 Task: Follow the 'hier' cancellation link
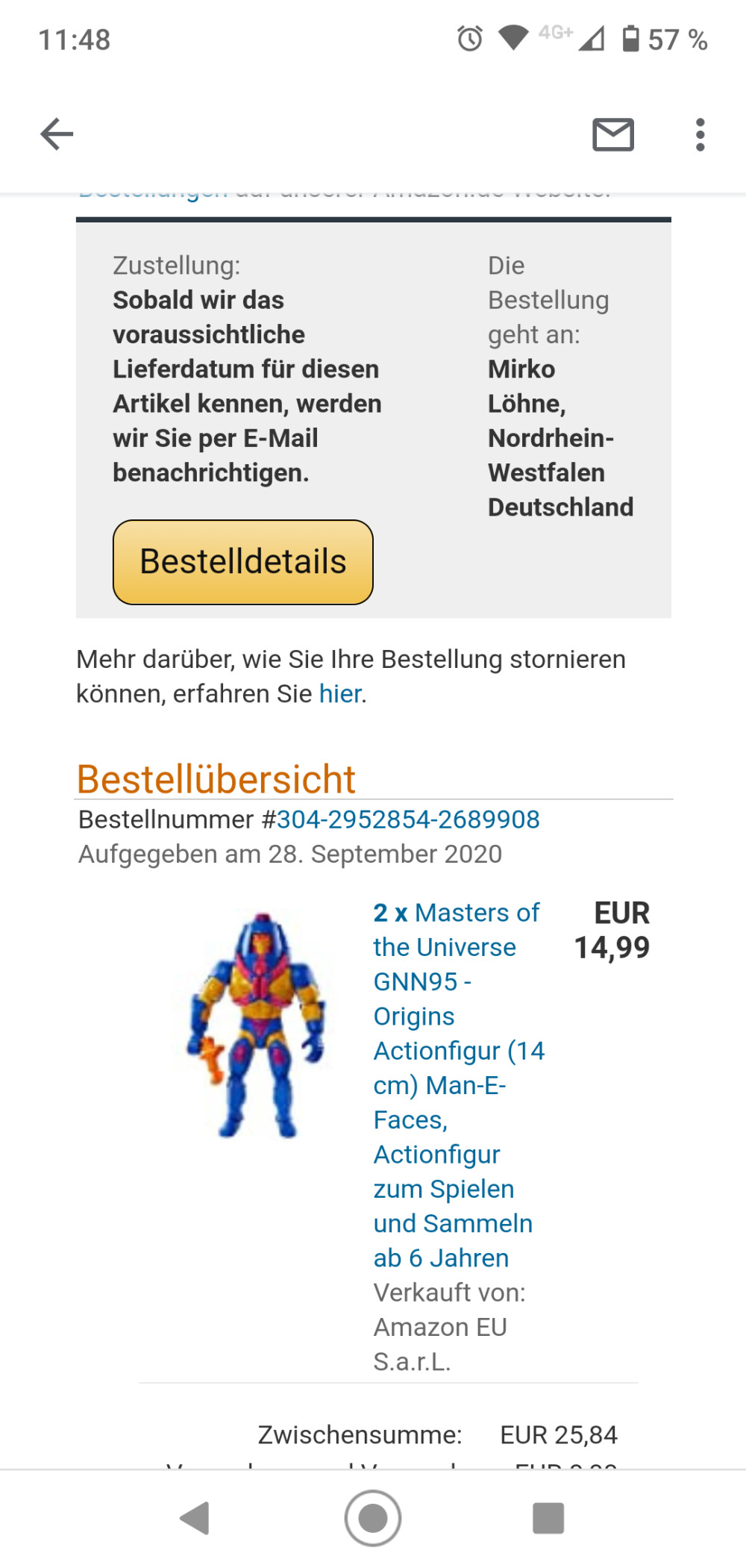click(x=340, y=694)
